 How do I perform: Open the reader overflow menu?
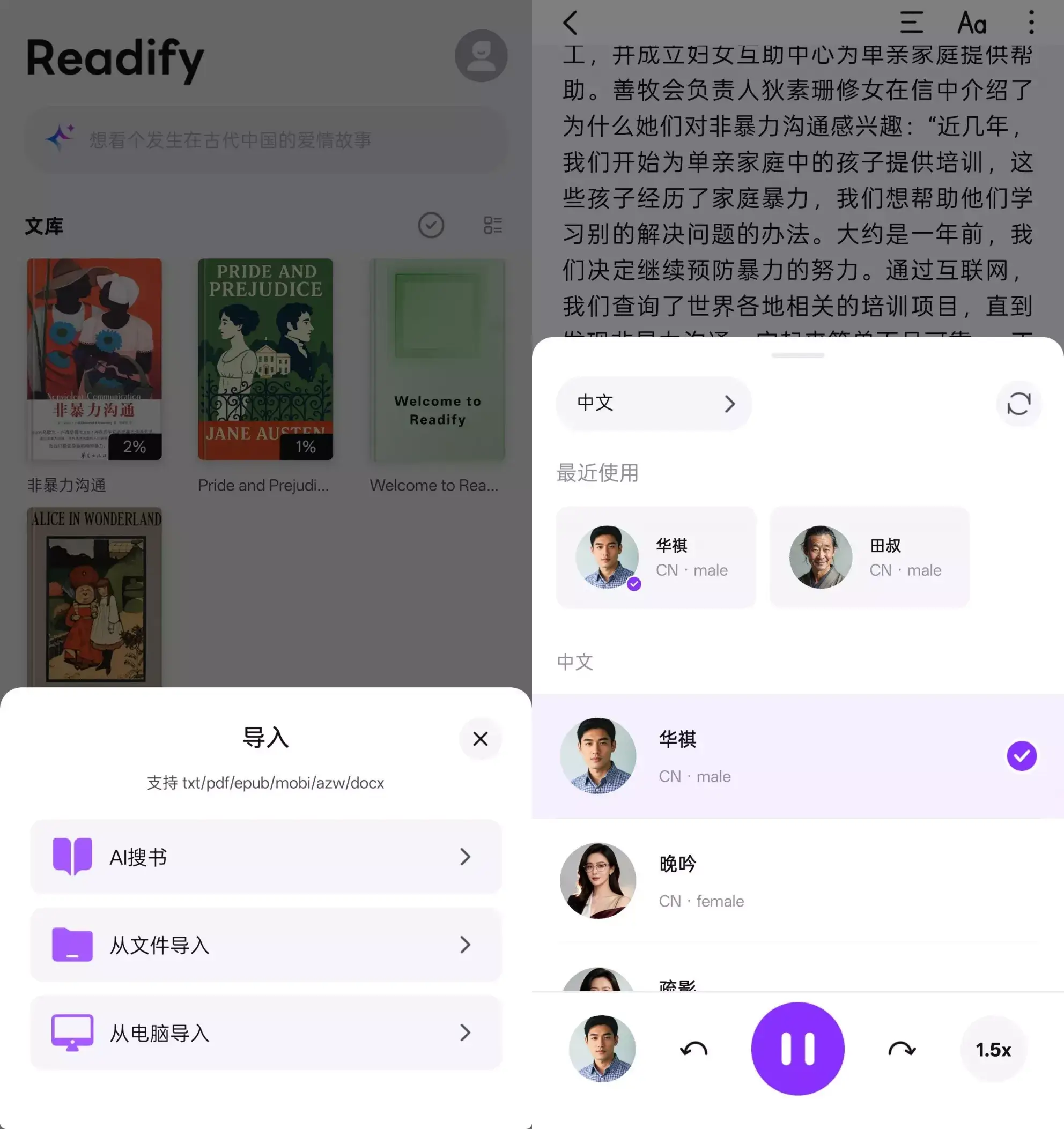tap(1031, 23)
